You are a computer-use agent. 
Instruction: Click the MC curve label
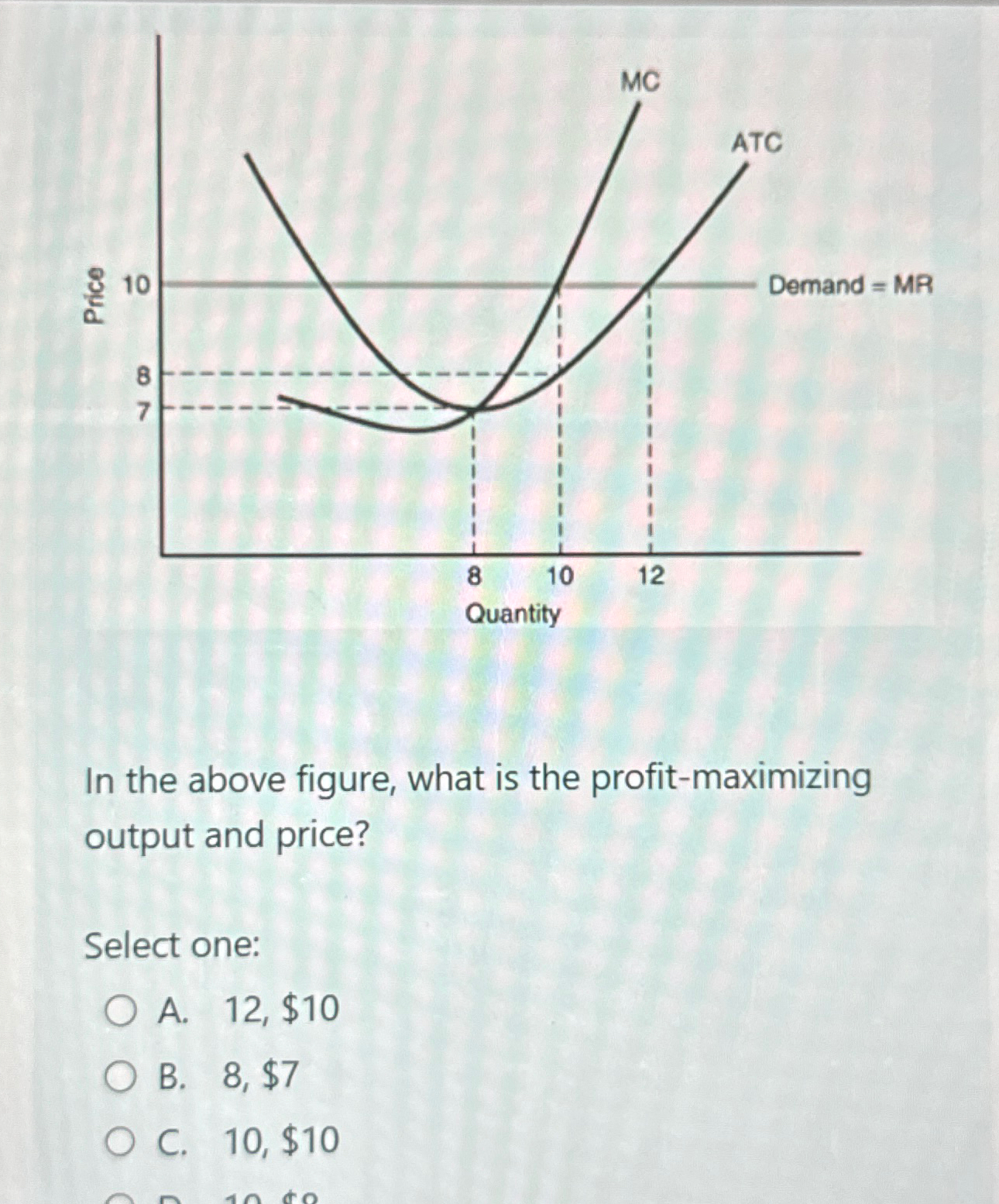click(x=640, y=82)
